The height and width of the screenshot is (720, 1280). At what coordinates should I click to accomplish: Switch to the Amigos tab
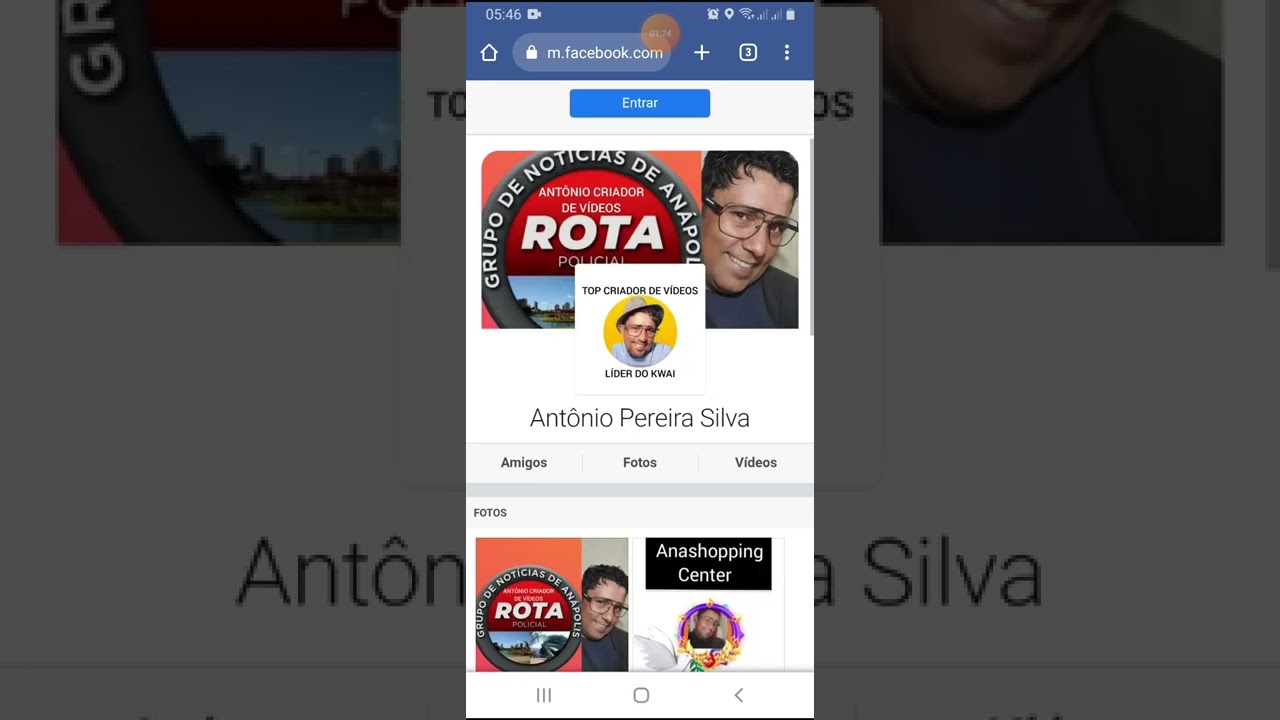[x=524, y=462]
